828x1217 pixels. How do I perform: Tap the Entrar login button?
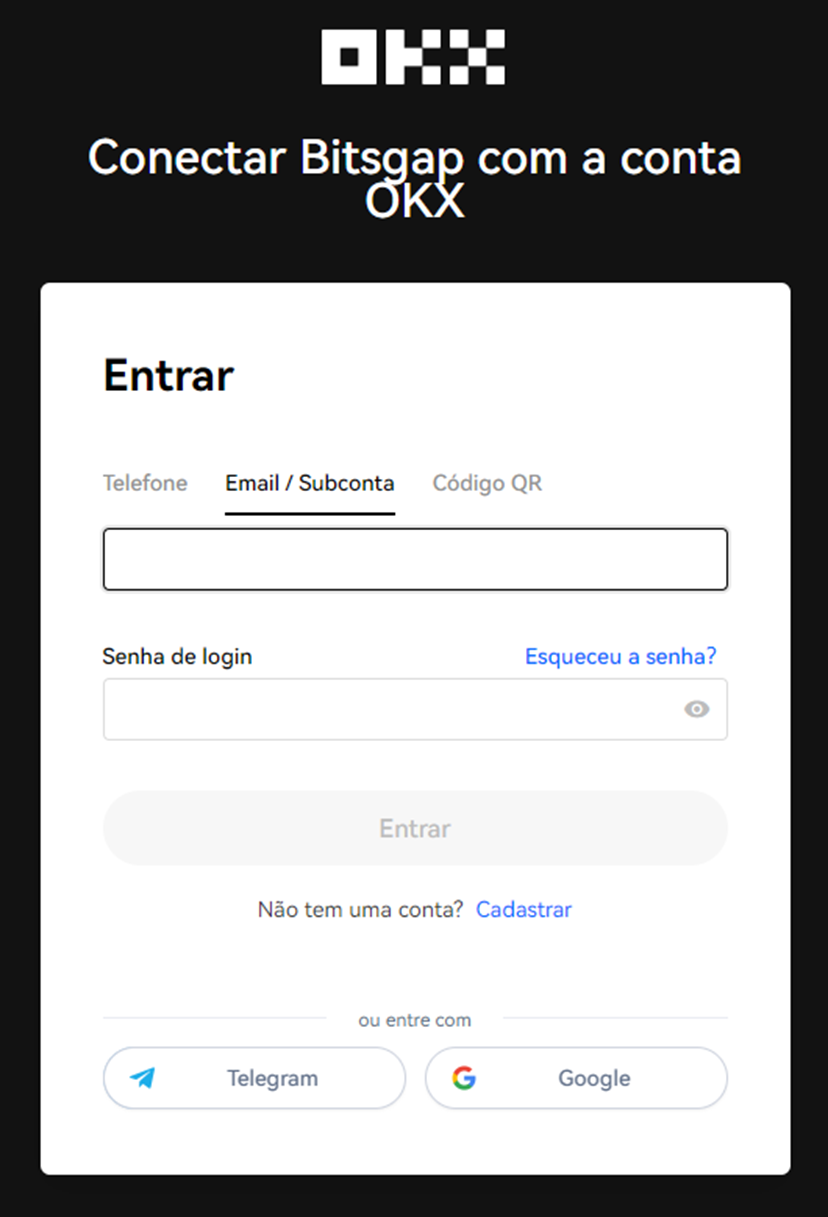[x=415, y=828]
